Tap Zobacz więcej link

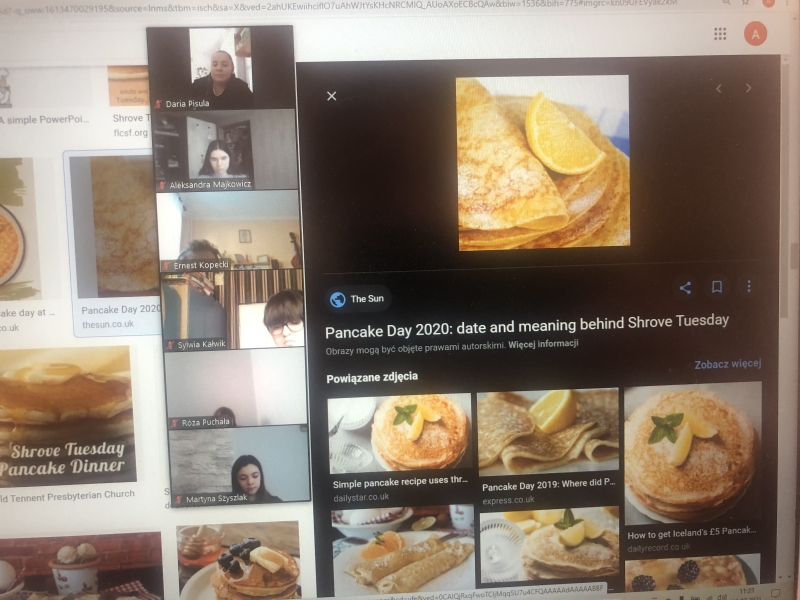[x=728, y=364]
